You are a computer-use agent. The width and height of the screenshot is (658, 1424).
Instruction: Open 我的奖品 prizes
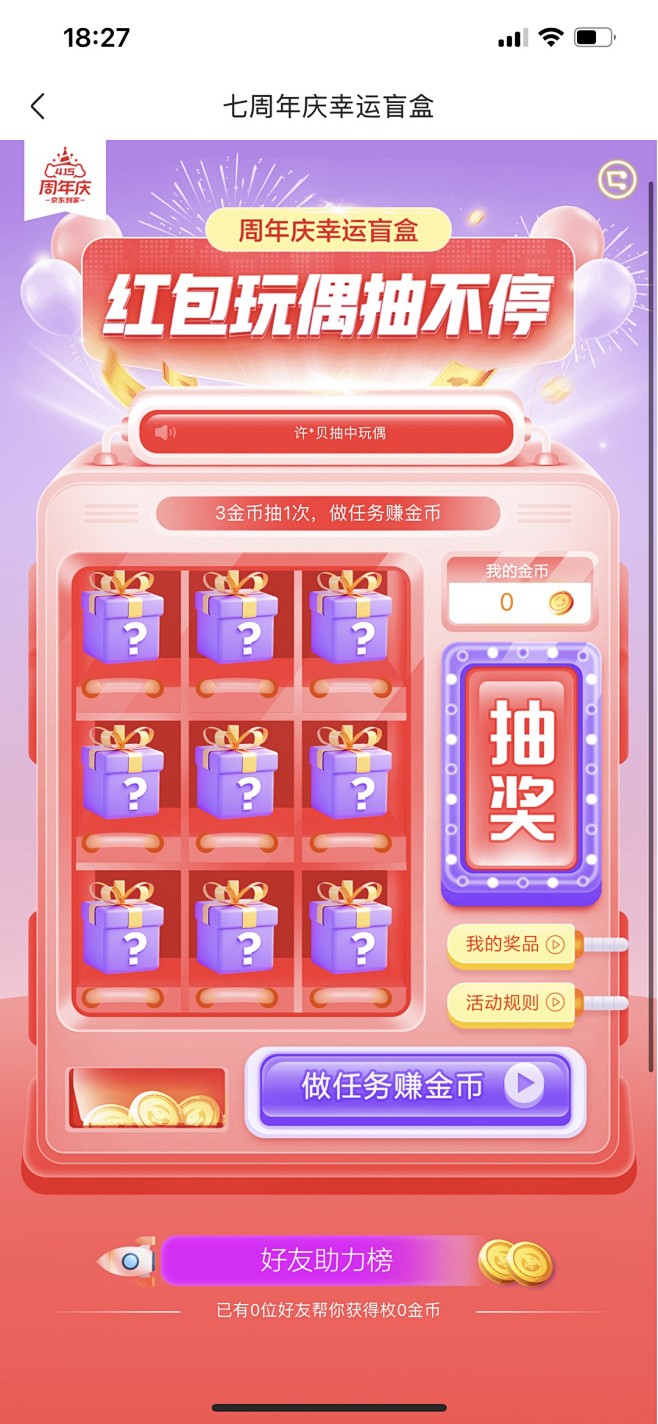coord(512,945)
